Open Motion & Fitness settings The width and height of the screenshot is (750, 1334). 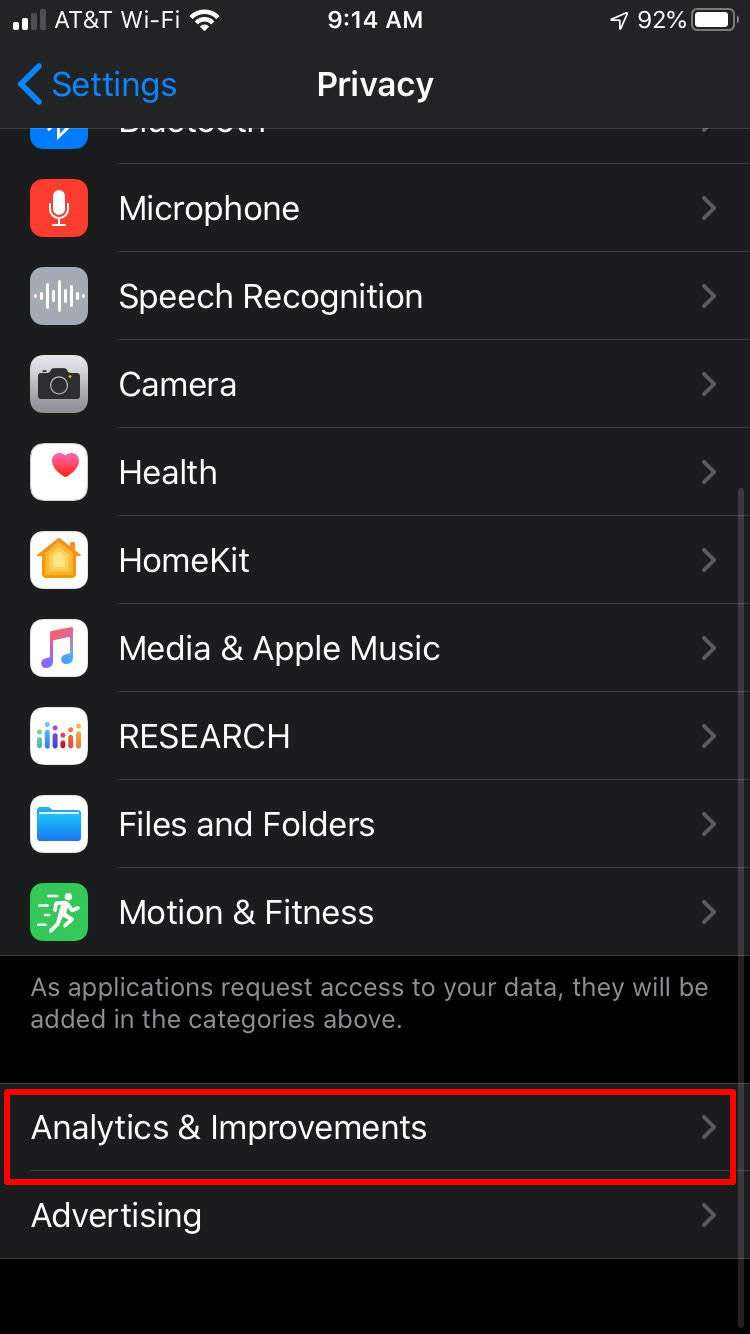coord(375,912)
